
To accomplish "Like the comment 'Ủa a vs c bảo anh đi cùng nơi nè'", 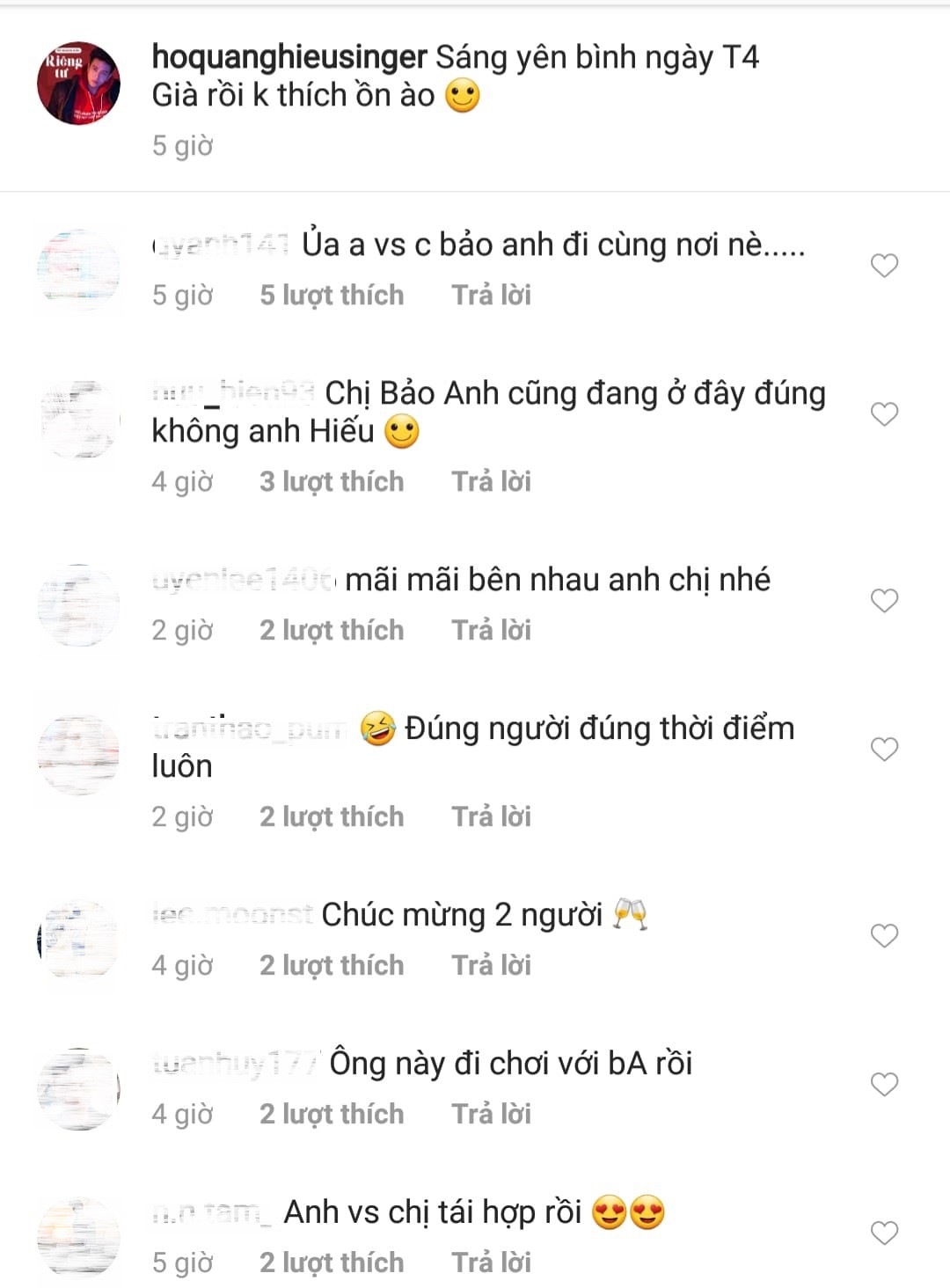I will 884,265.
